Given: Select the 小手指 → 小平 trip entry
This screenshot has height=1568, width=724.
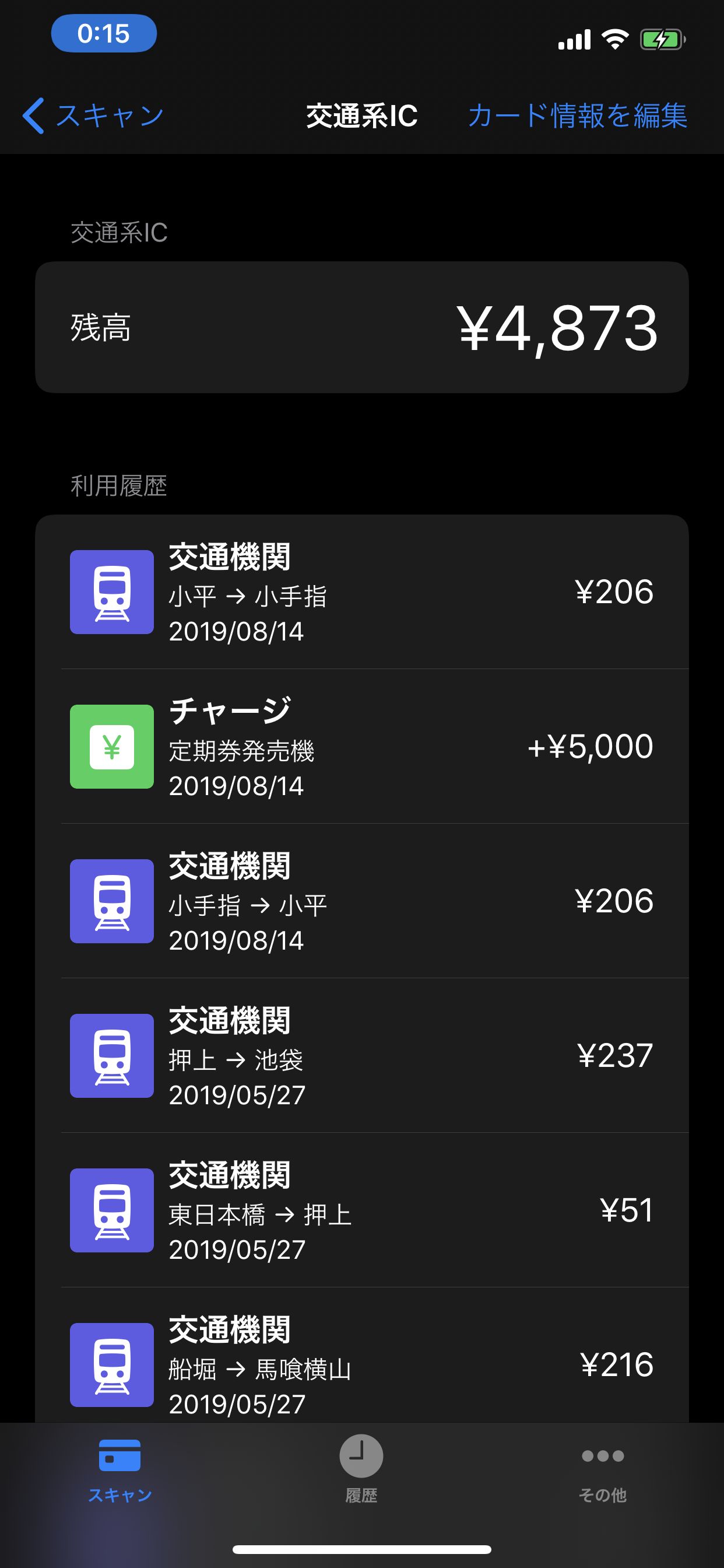Looking at the screenshot, I should pos(362,901).
